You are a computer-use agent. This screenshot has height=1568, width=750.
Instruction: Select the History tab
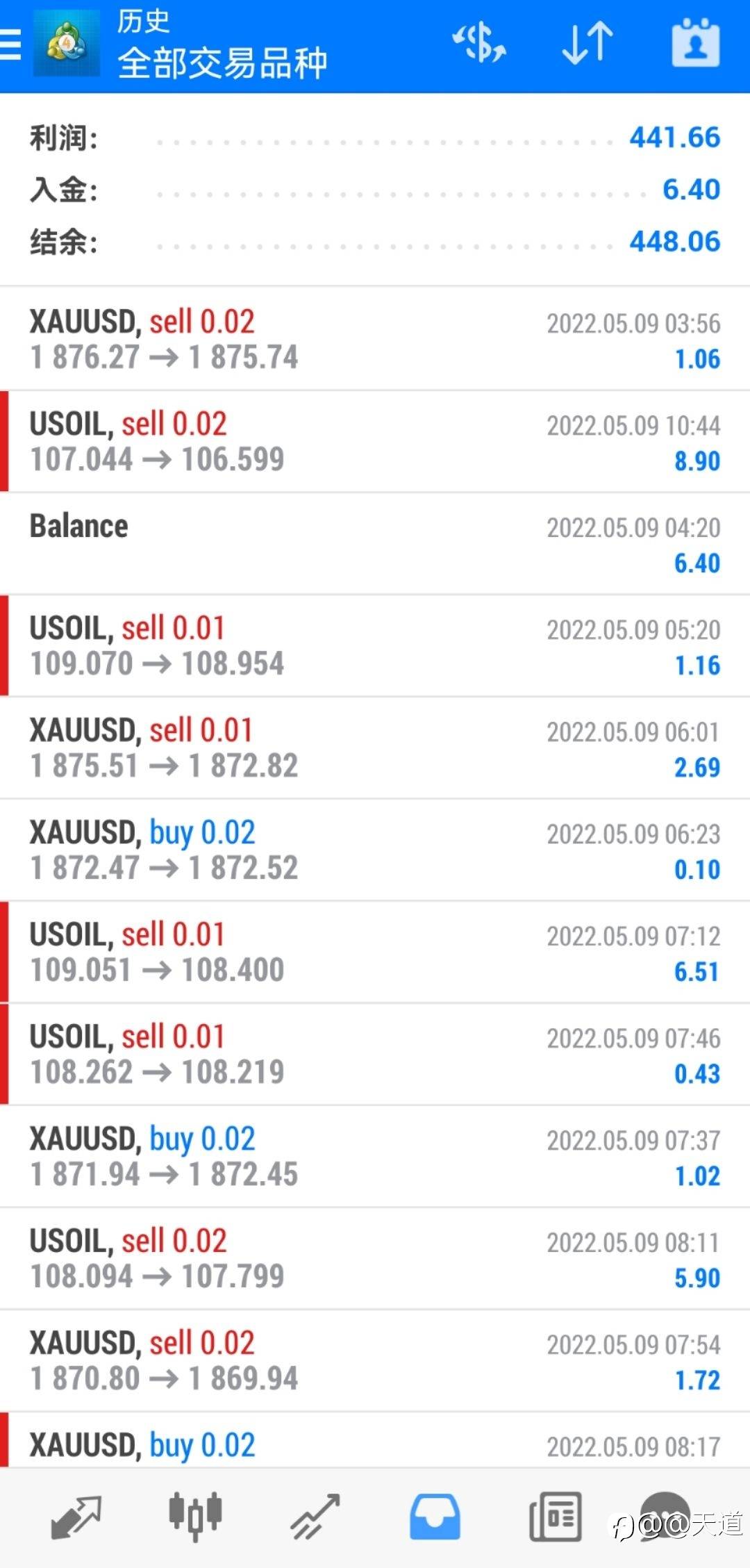click(434, 1516)
